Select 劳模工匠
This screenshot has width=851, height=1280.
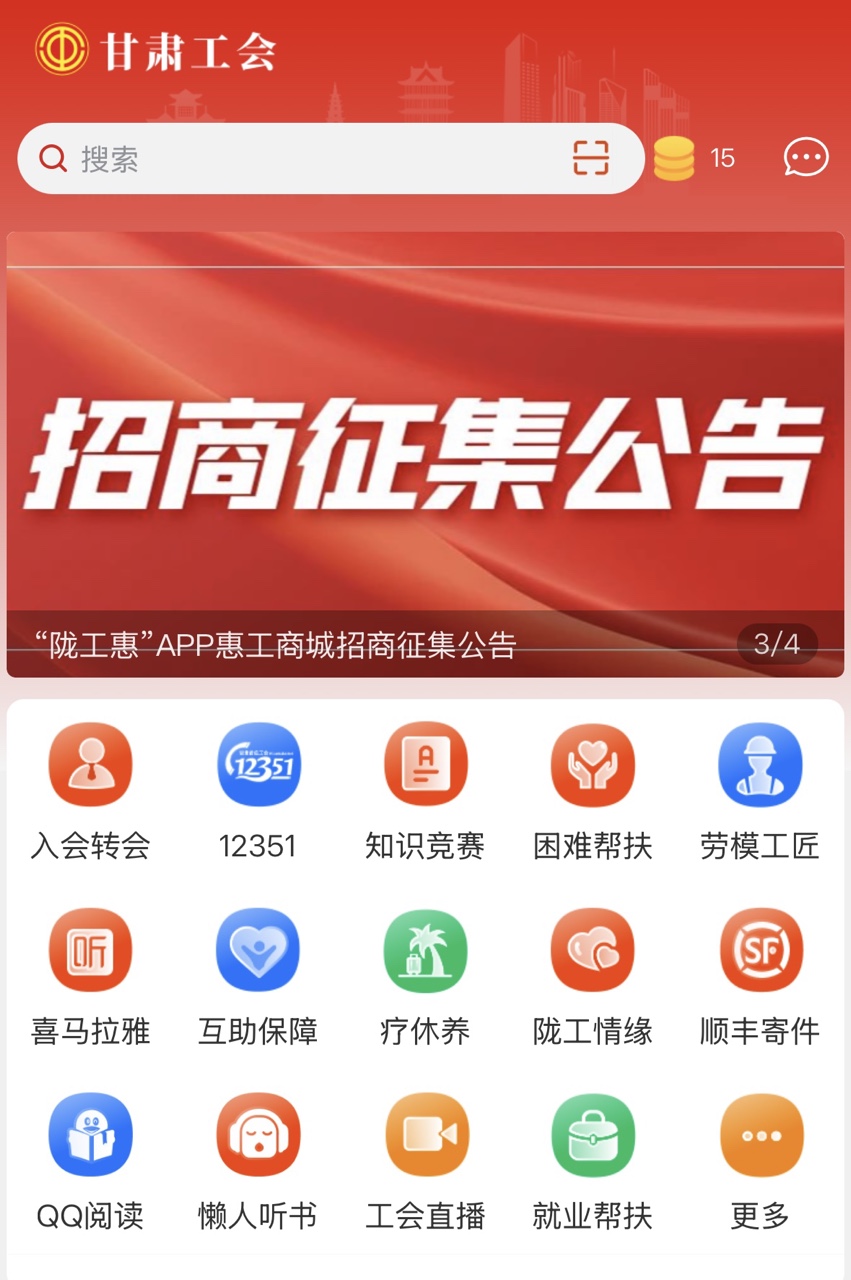pos(760,766)
